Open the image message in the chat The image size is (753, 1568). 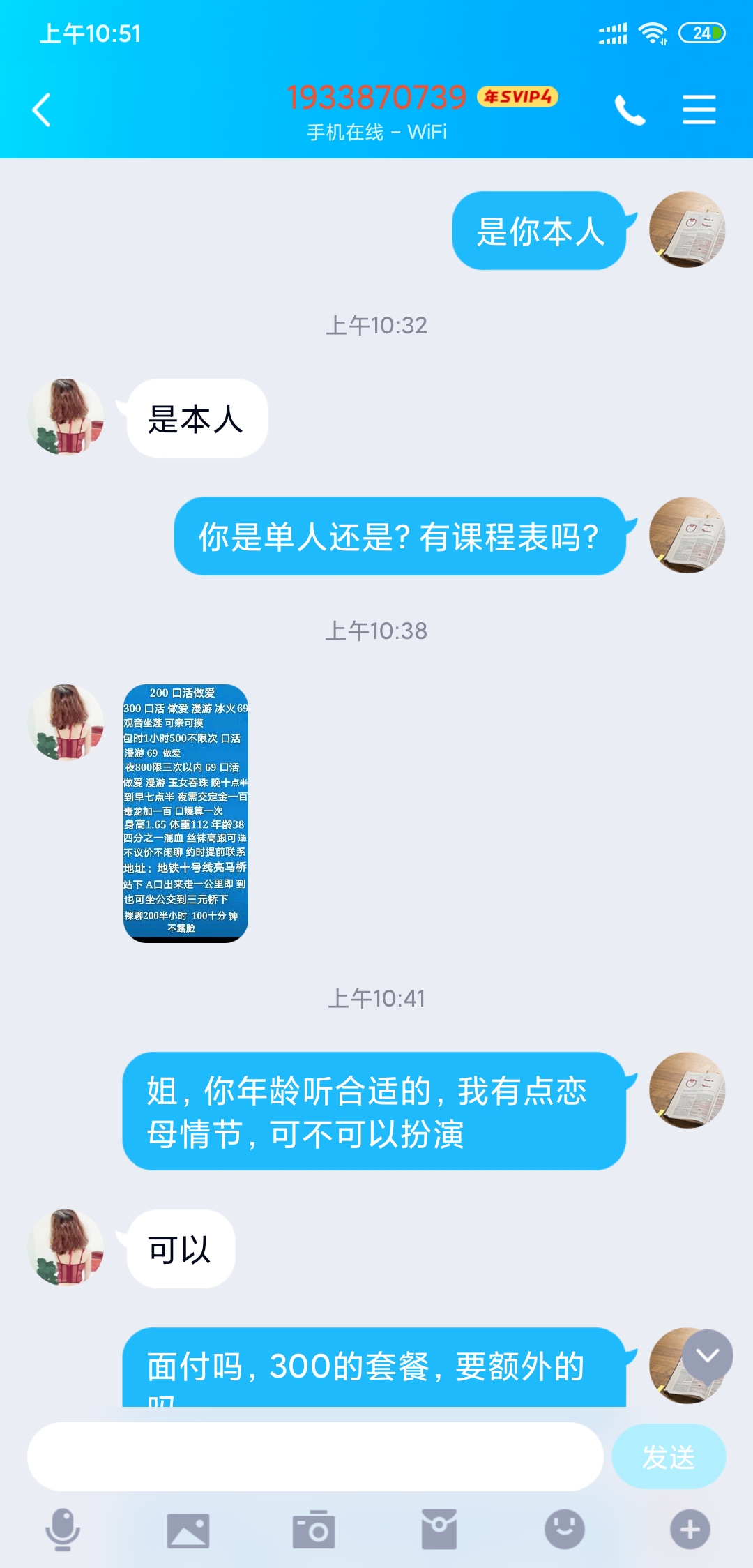185,813
